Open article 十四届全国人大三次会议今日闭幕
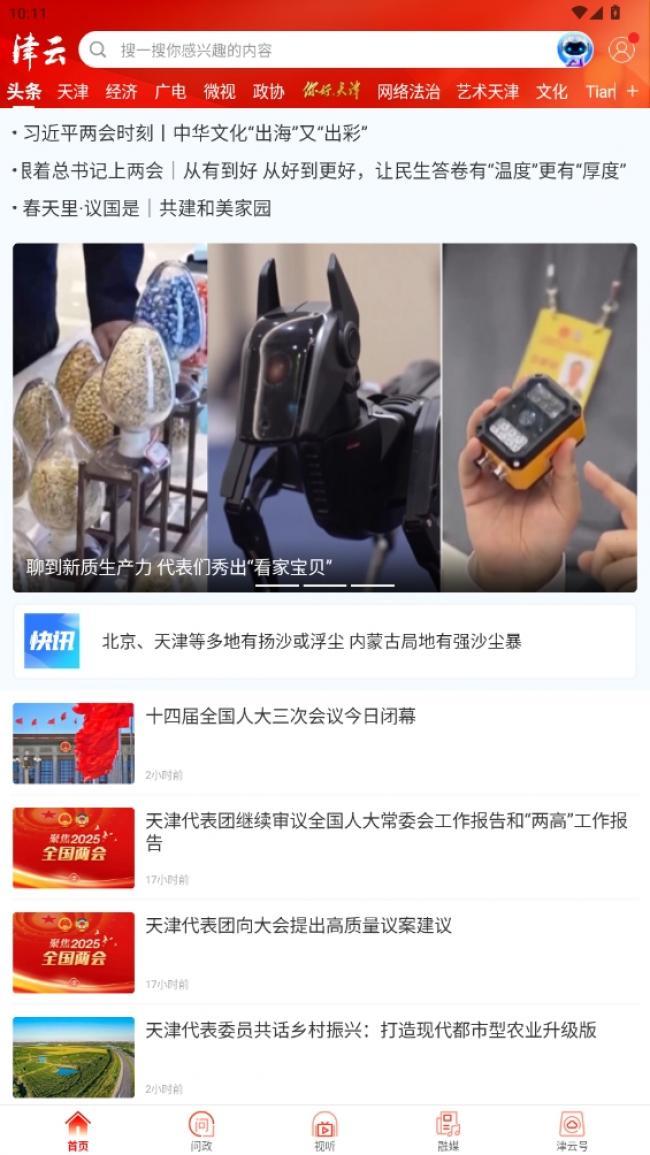Image resolution: width=650 pixels, height=1155 pixels. point(280,716)
